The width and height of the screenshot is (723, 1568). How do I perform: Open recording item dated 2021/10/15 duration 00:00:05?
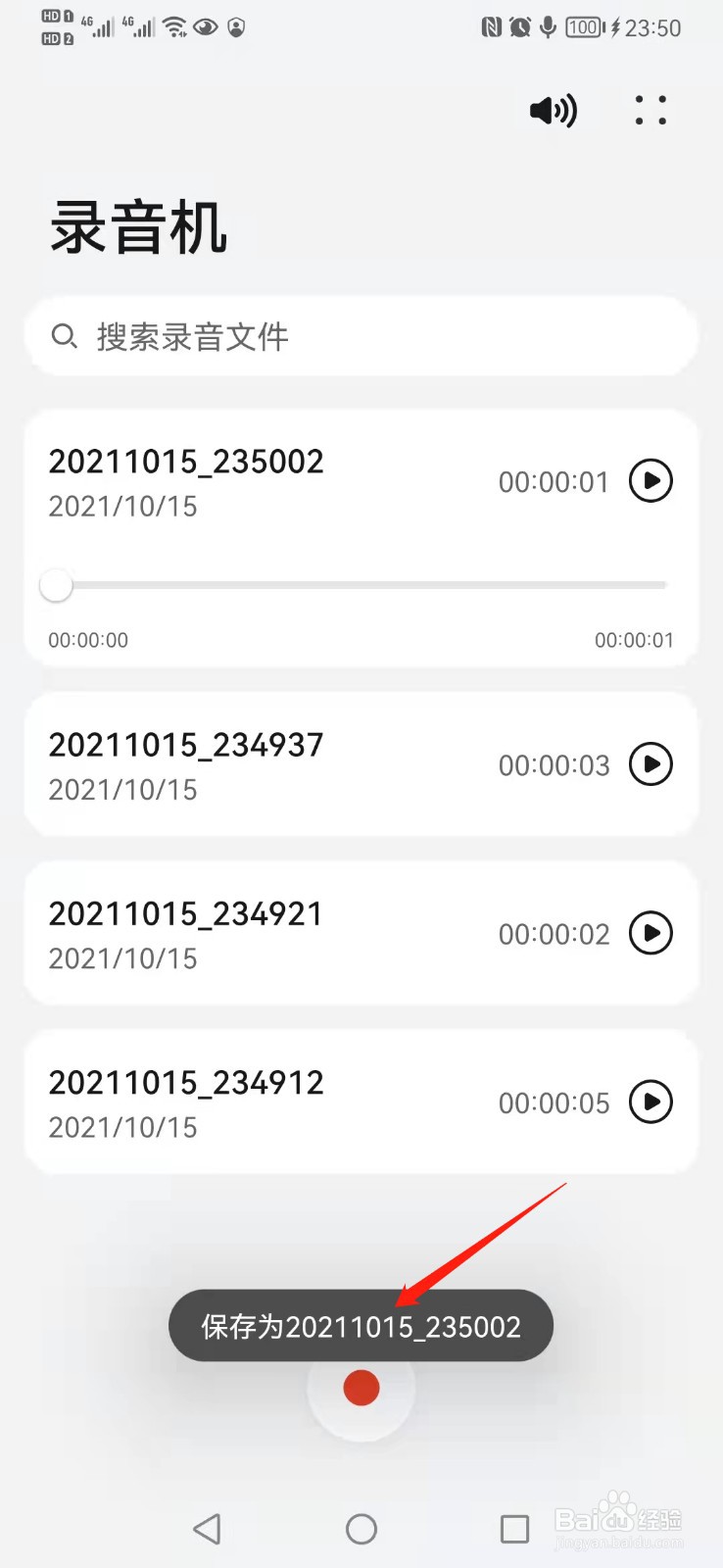click(x=294, y=1102)
